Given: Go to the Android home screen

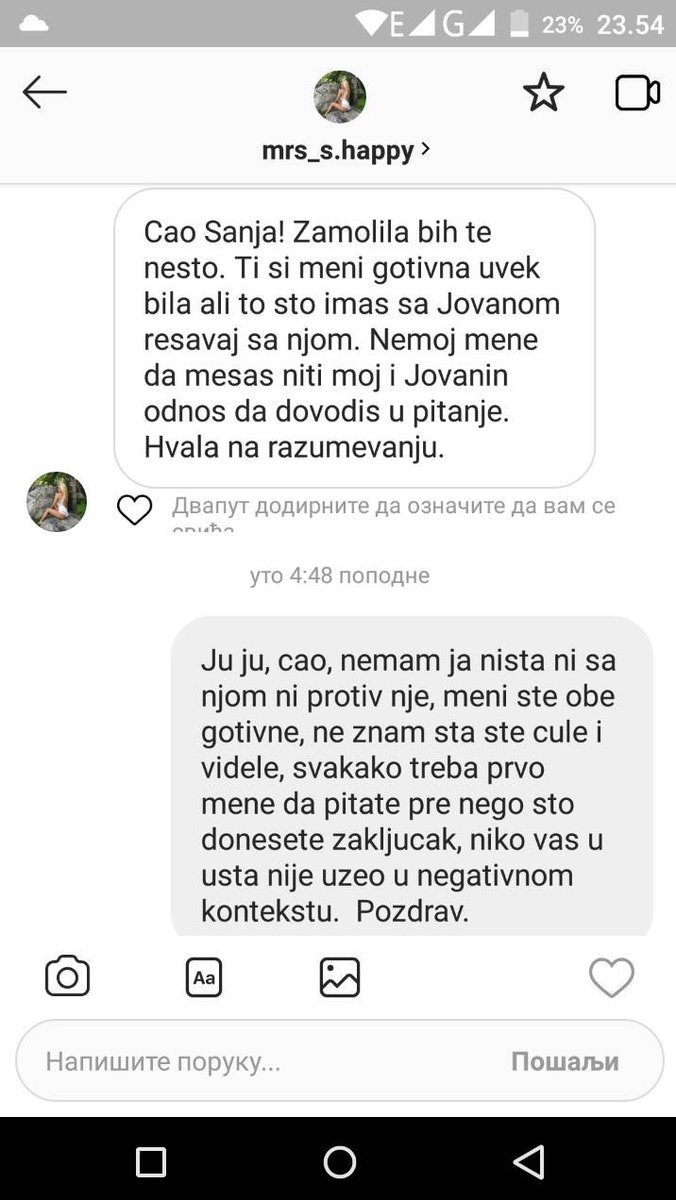Looking at the screenshot, I should pyautogui.click(x=339, y=1161).
